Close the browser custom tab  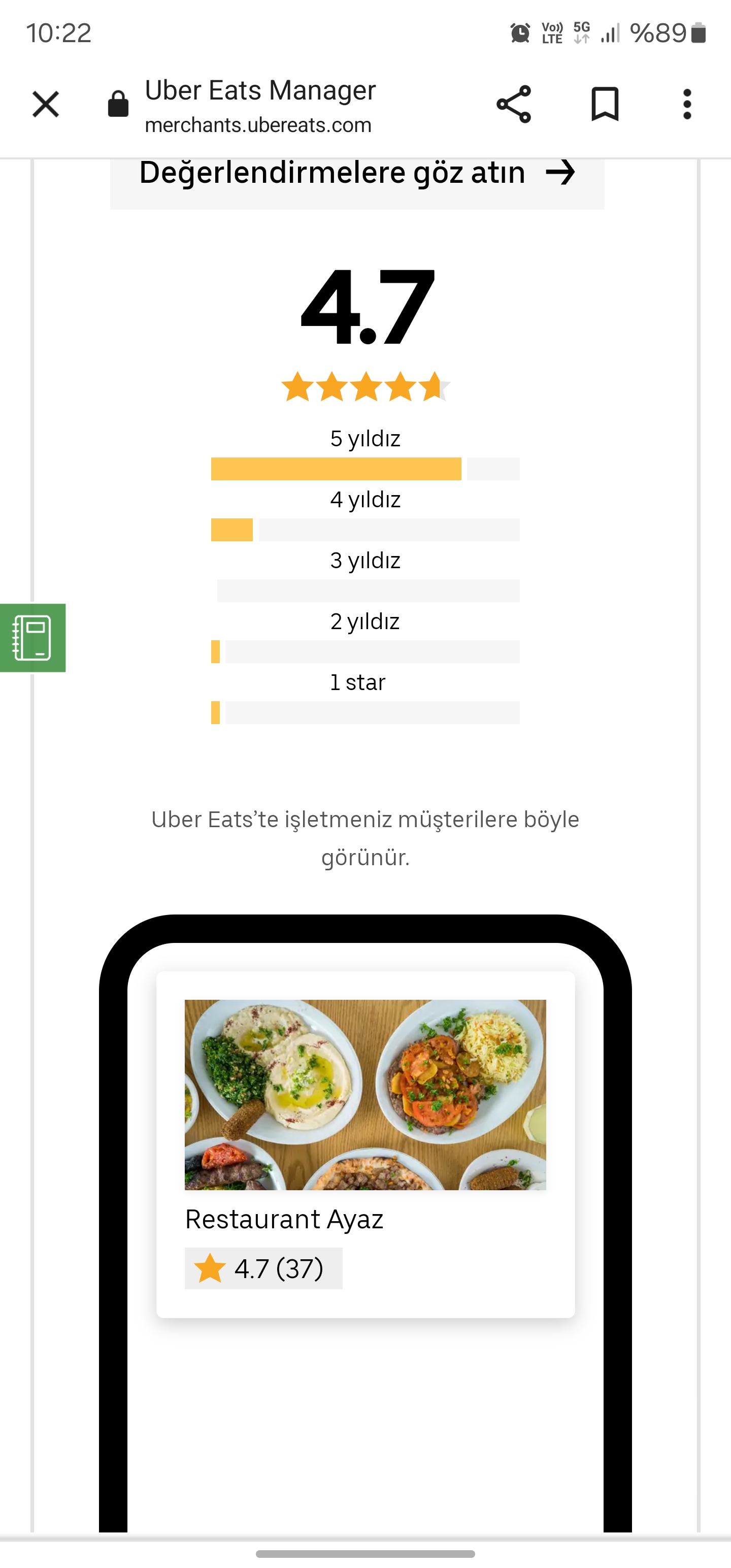(x=46, y=104)
